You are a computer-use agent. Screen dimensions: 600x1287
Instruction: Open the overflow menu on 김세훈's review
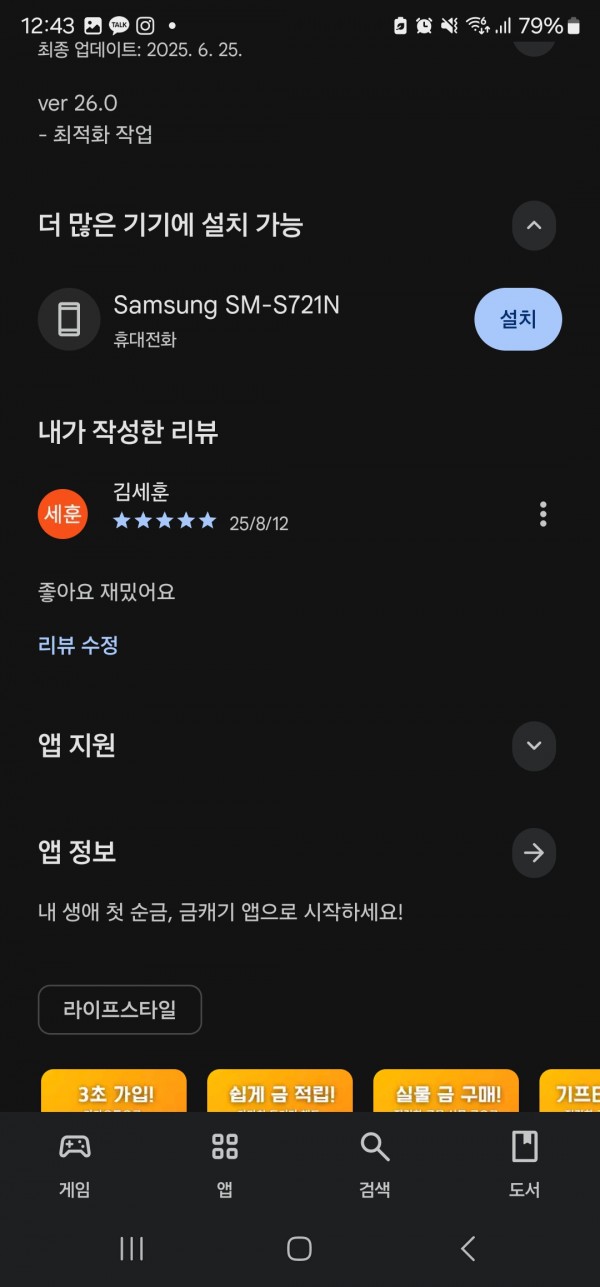pos(543,514)
